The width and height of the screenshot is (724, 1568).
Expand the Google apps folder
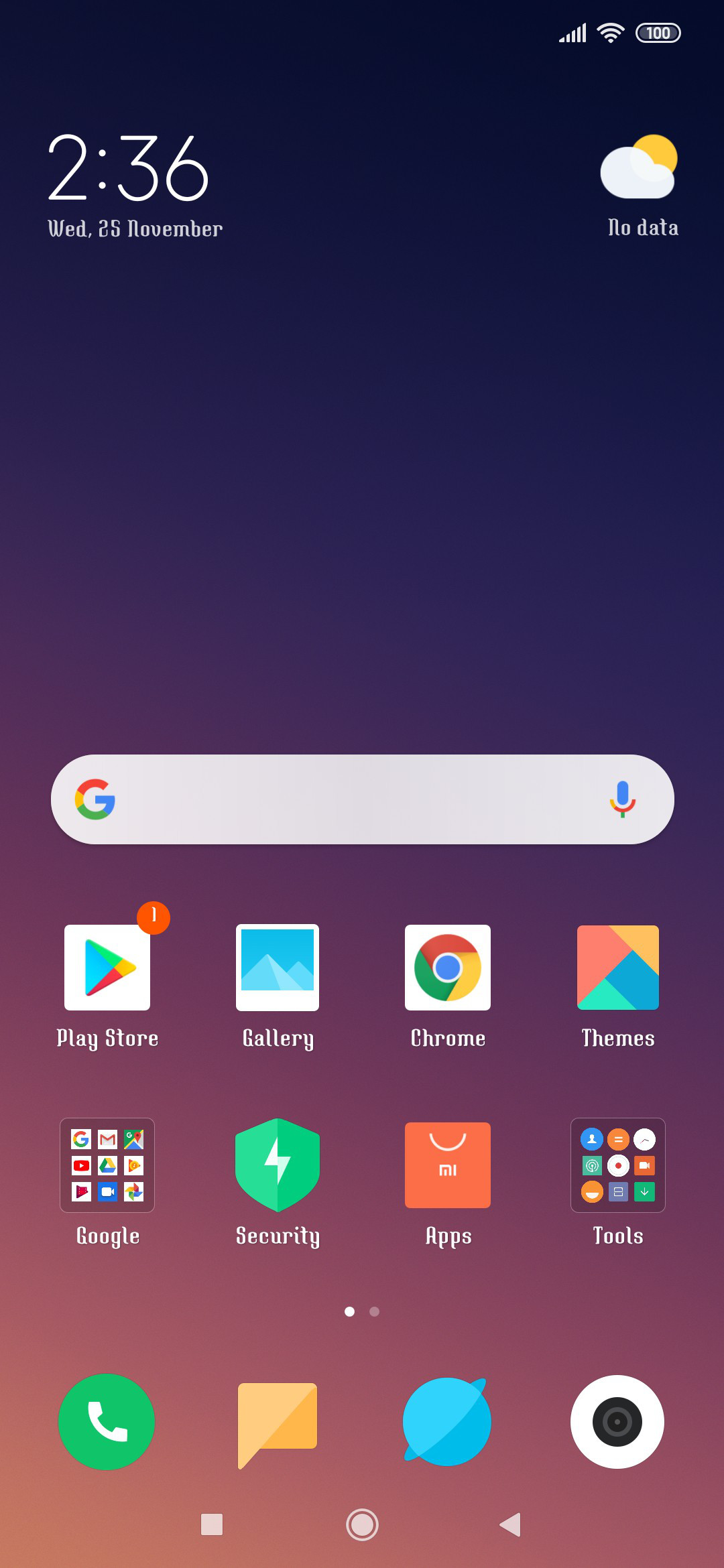[x=107, y=1165]
